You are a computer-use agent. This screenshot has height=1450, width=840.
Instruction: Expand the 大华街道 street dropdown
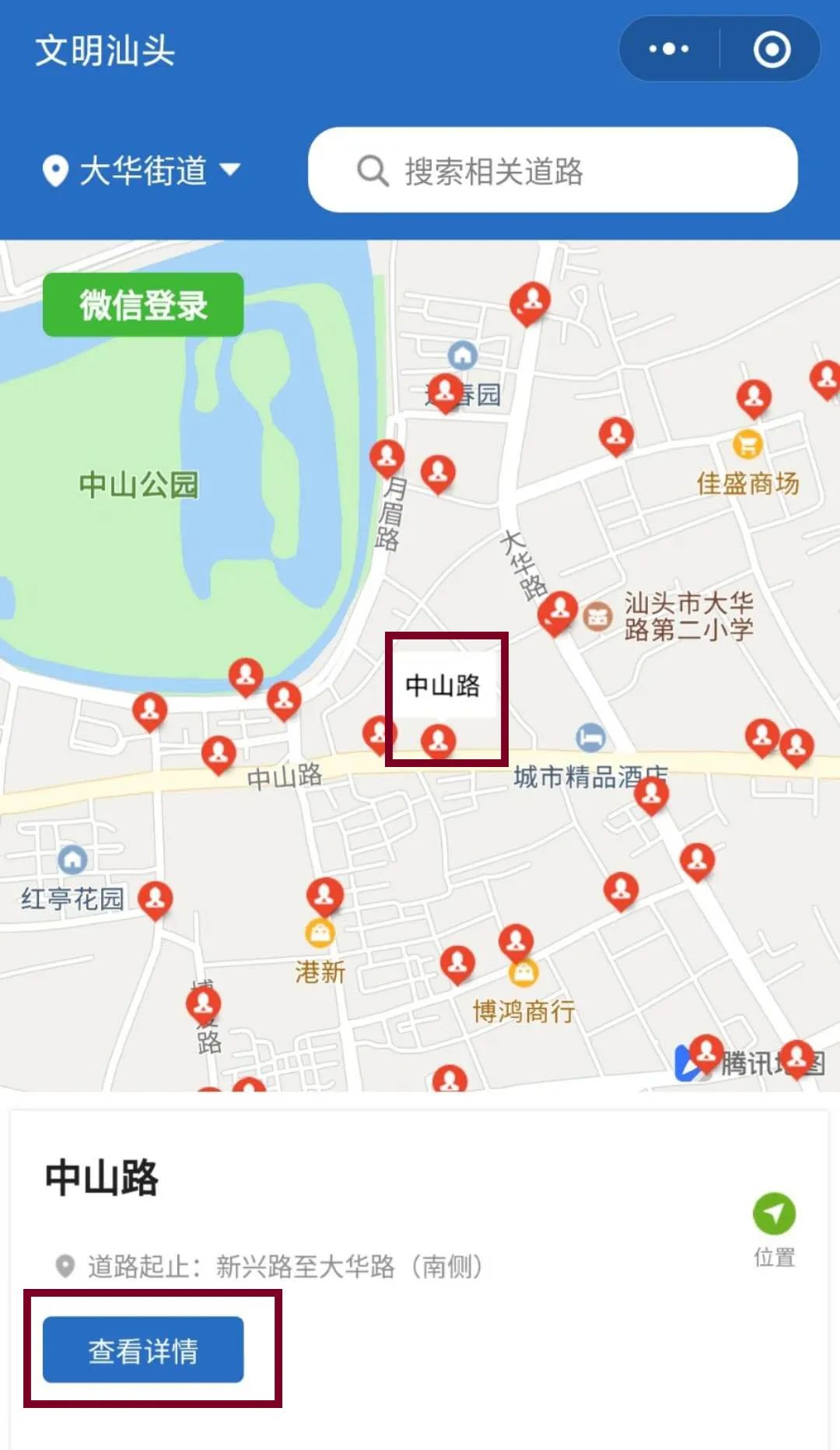coord(141,170)
